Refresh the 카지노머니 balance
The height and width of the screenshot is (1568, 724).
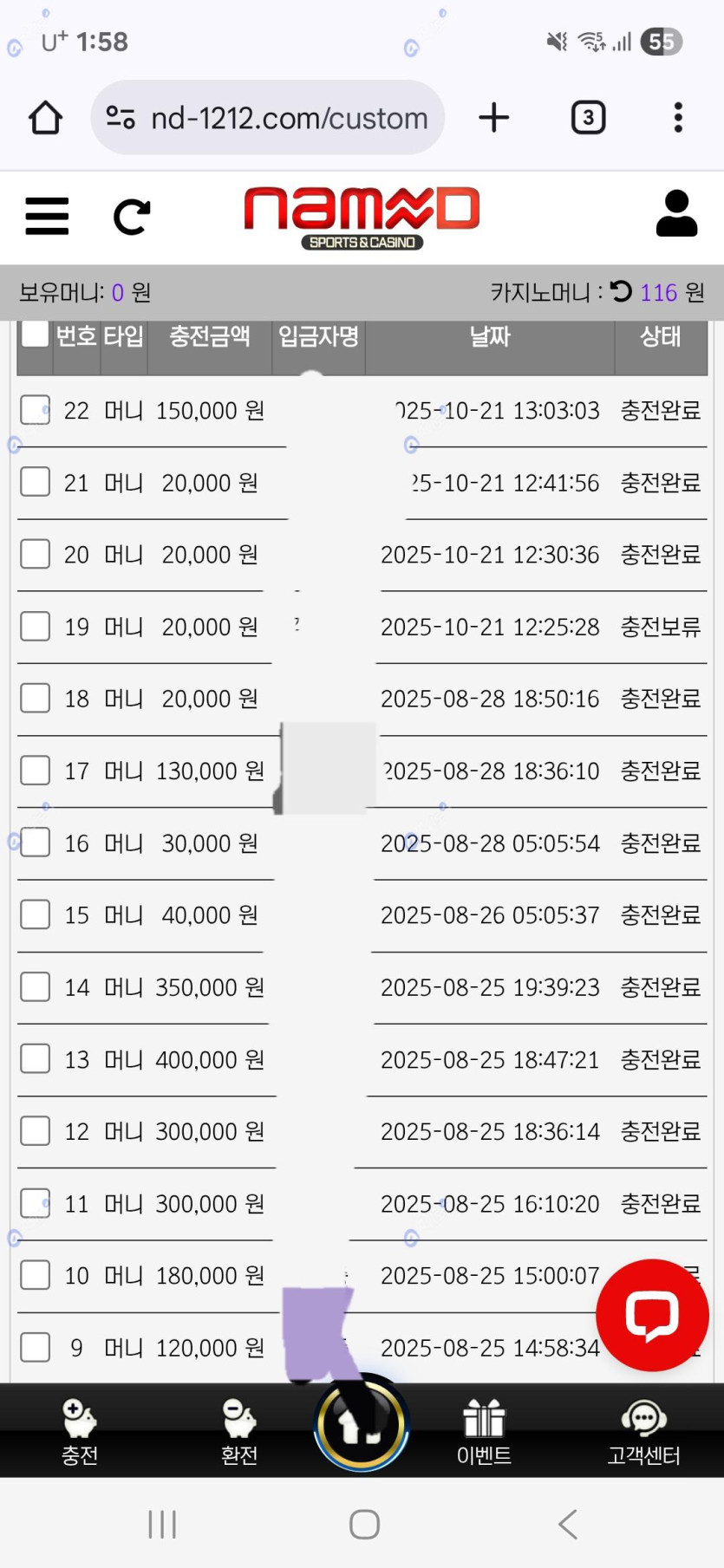(621, 291)
